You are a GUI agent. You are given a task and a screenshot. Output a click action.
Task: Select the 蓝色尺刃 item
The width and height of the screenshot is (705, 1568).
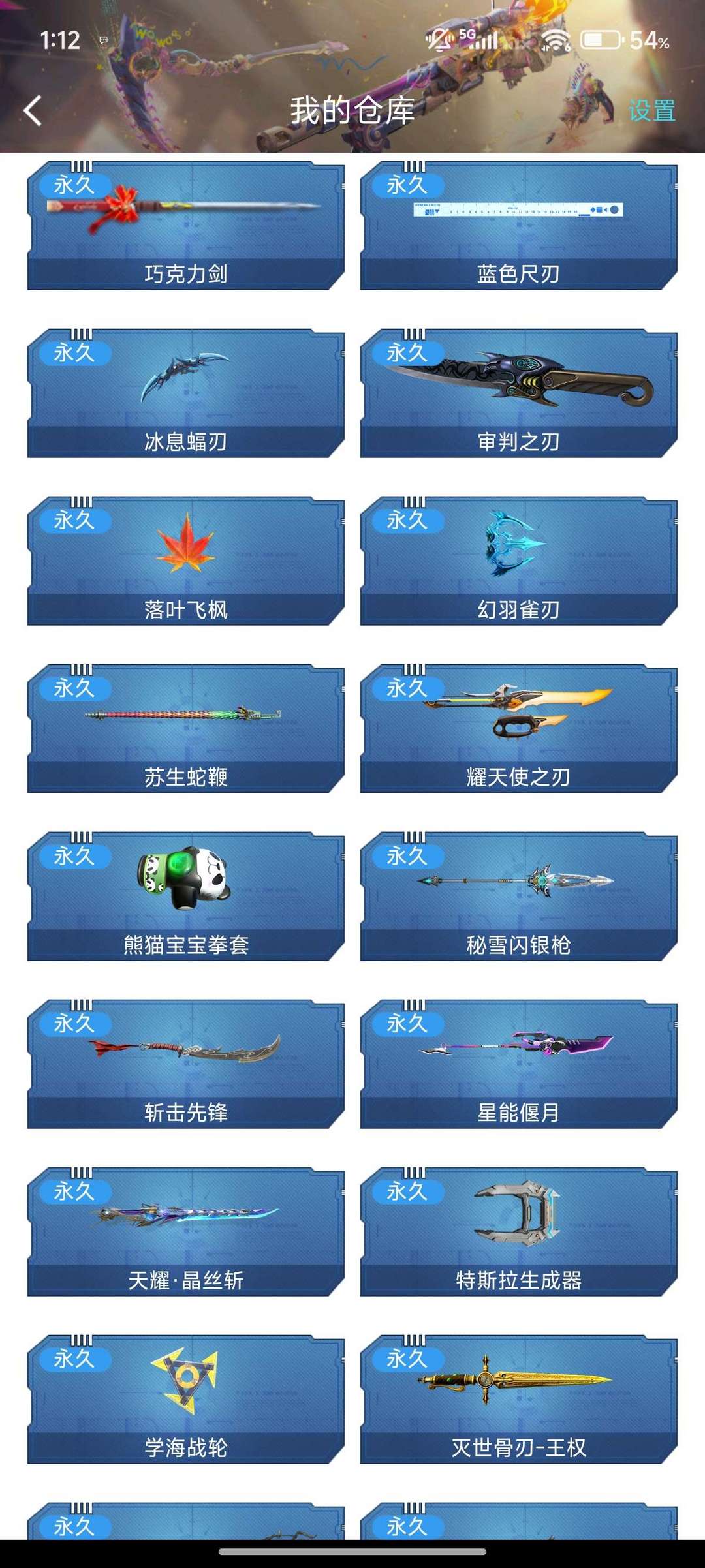(518, 226)
